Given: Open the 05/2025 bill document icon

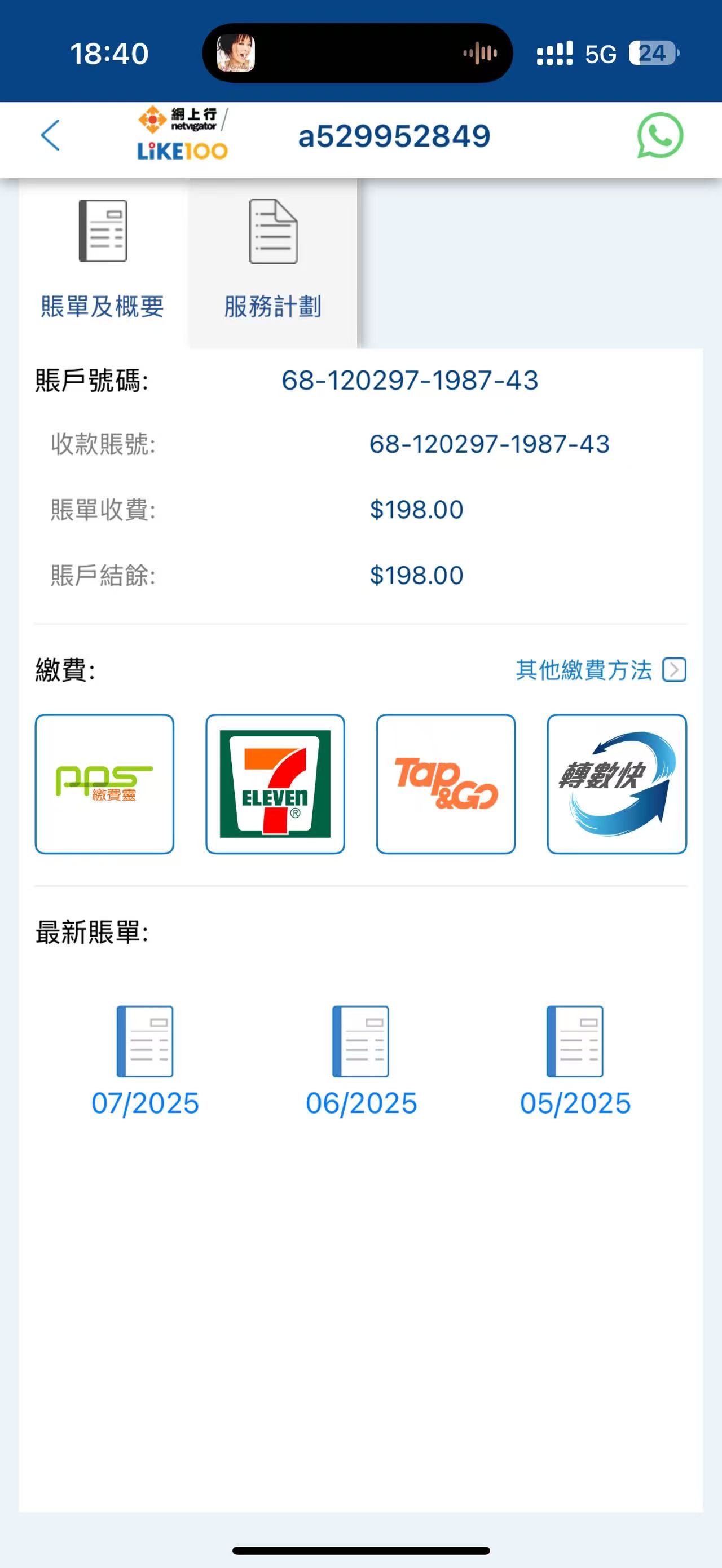Looking at the screenshot, I should [575, 1041].
